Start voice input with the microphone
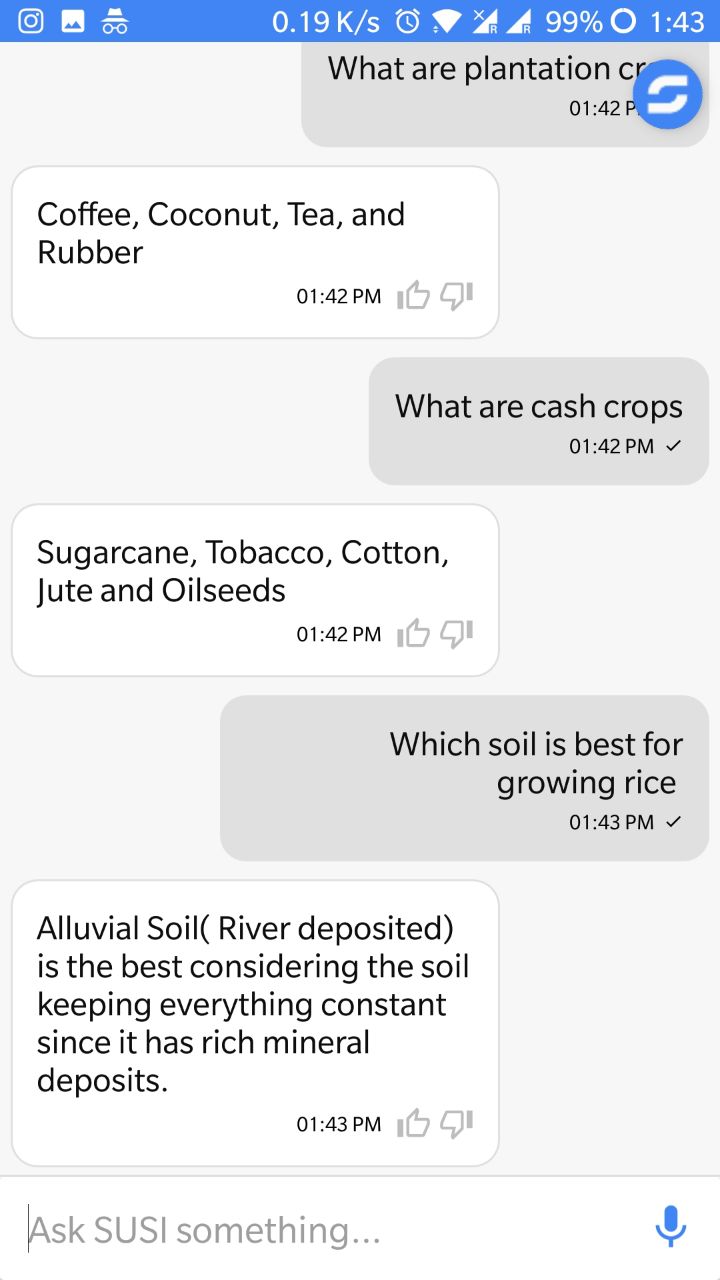 [670, 1228]
